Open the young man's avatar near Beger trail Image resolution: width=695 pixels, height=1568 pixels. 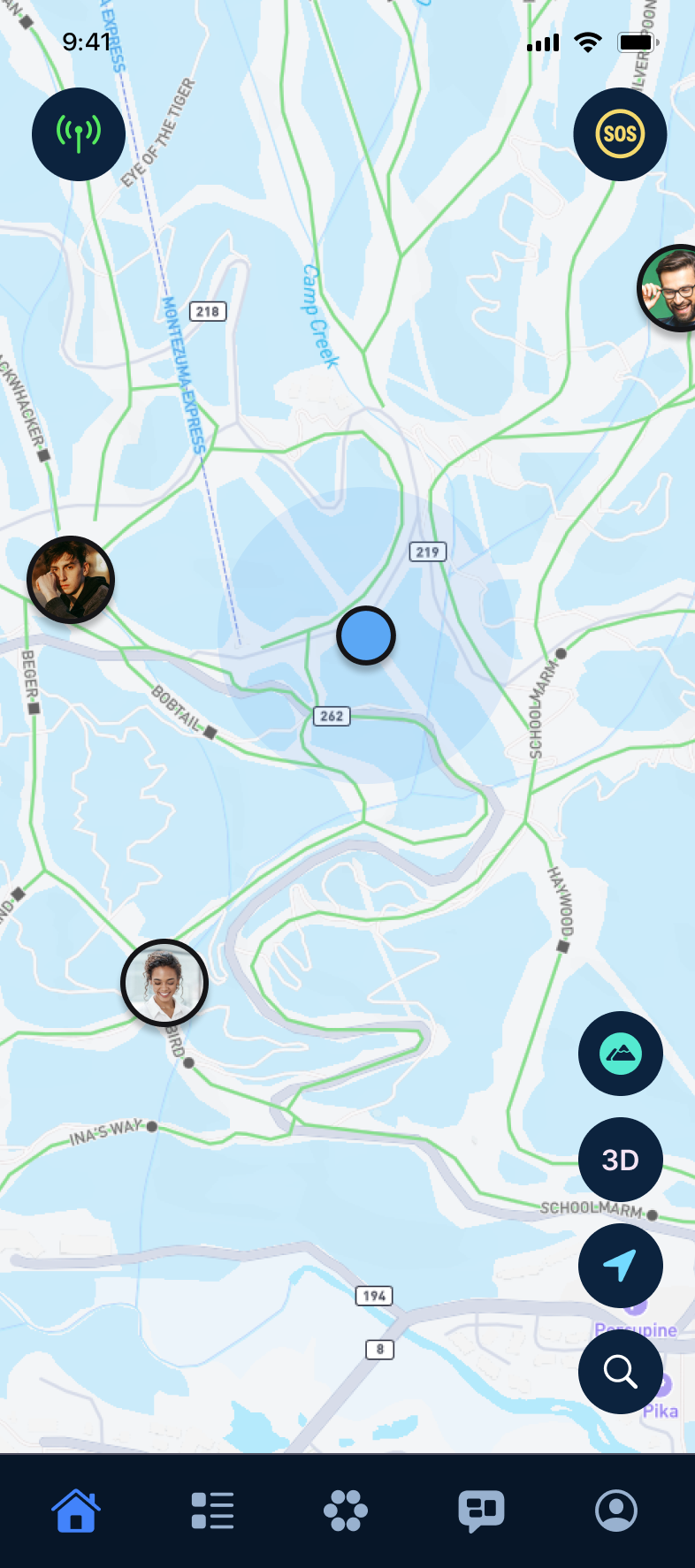click(x=71, y=580)
